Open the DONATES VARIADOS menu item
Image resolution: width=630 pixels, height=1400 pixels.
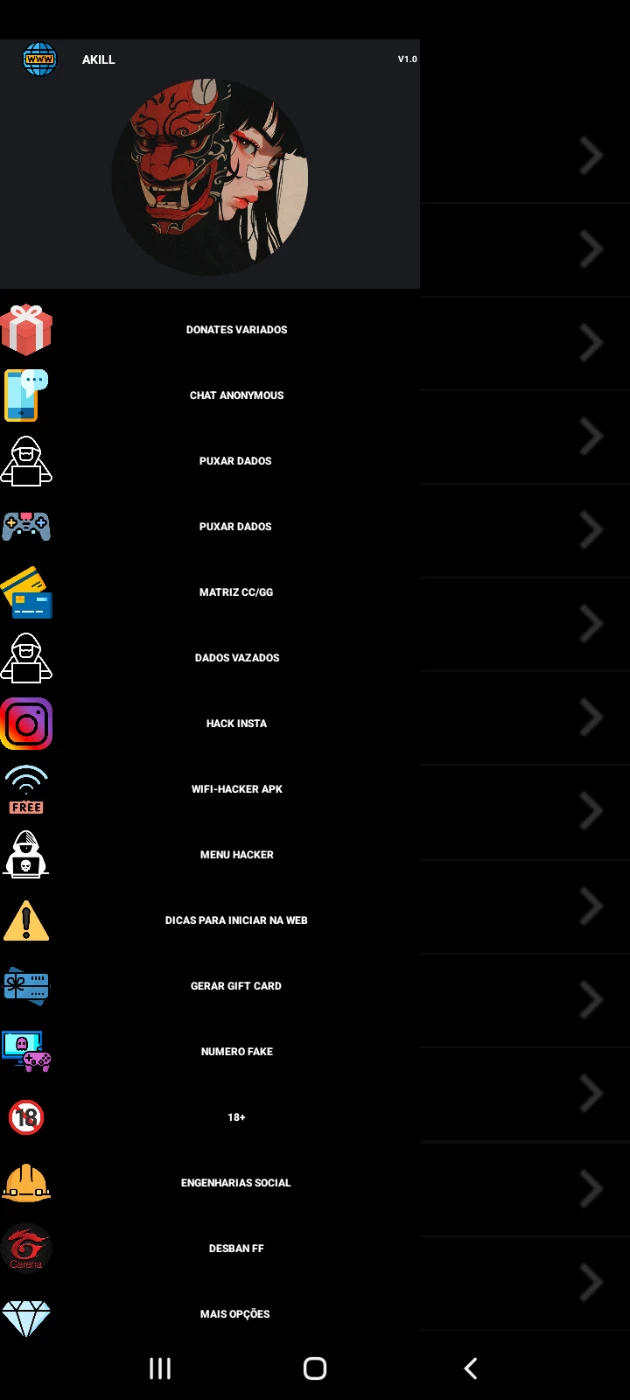[236, 330]
